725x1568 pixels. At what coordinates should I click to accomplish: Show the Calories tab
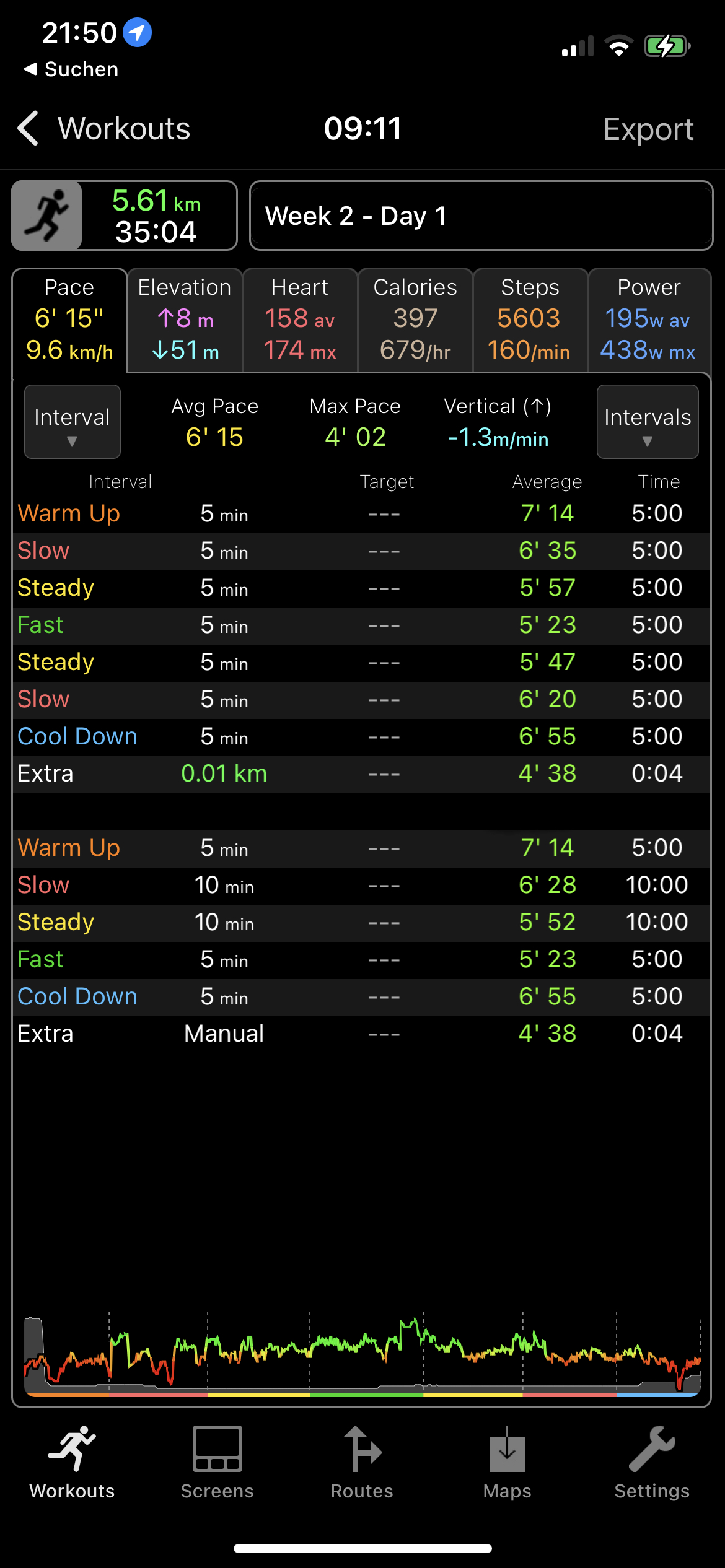click(x=415, y=320)
